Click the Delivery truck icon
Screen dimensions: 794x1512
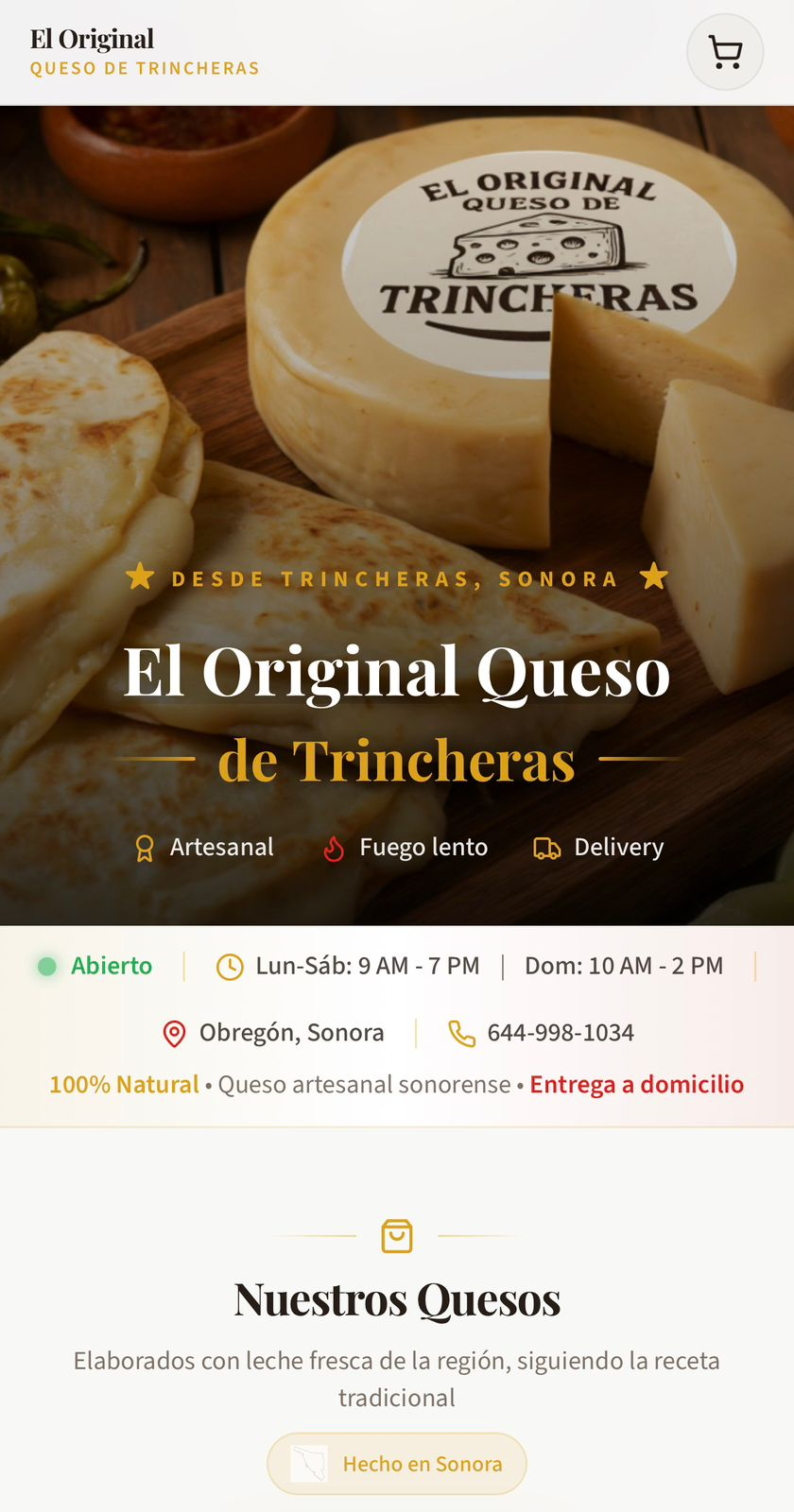pyautogui.click(x=546, y=847)
